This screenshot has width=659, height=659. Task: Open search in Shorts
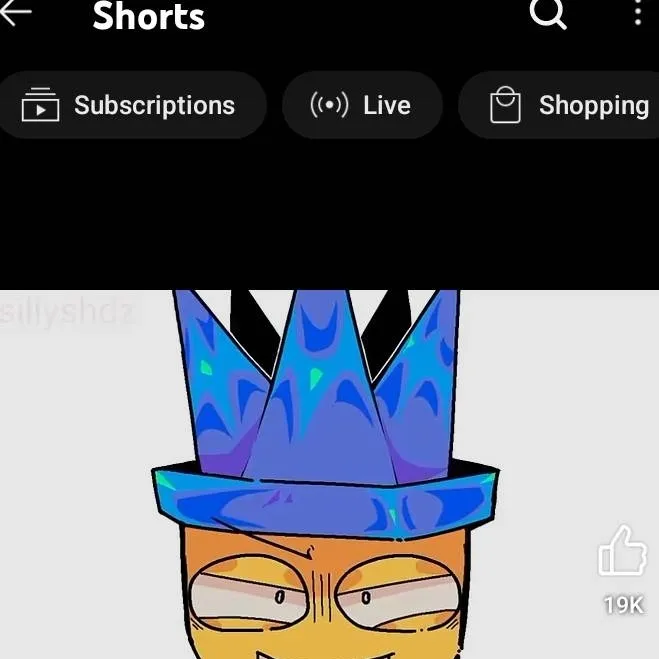coord(547,14)
